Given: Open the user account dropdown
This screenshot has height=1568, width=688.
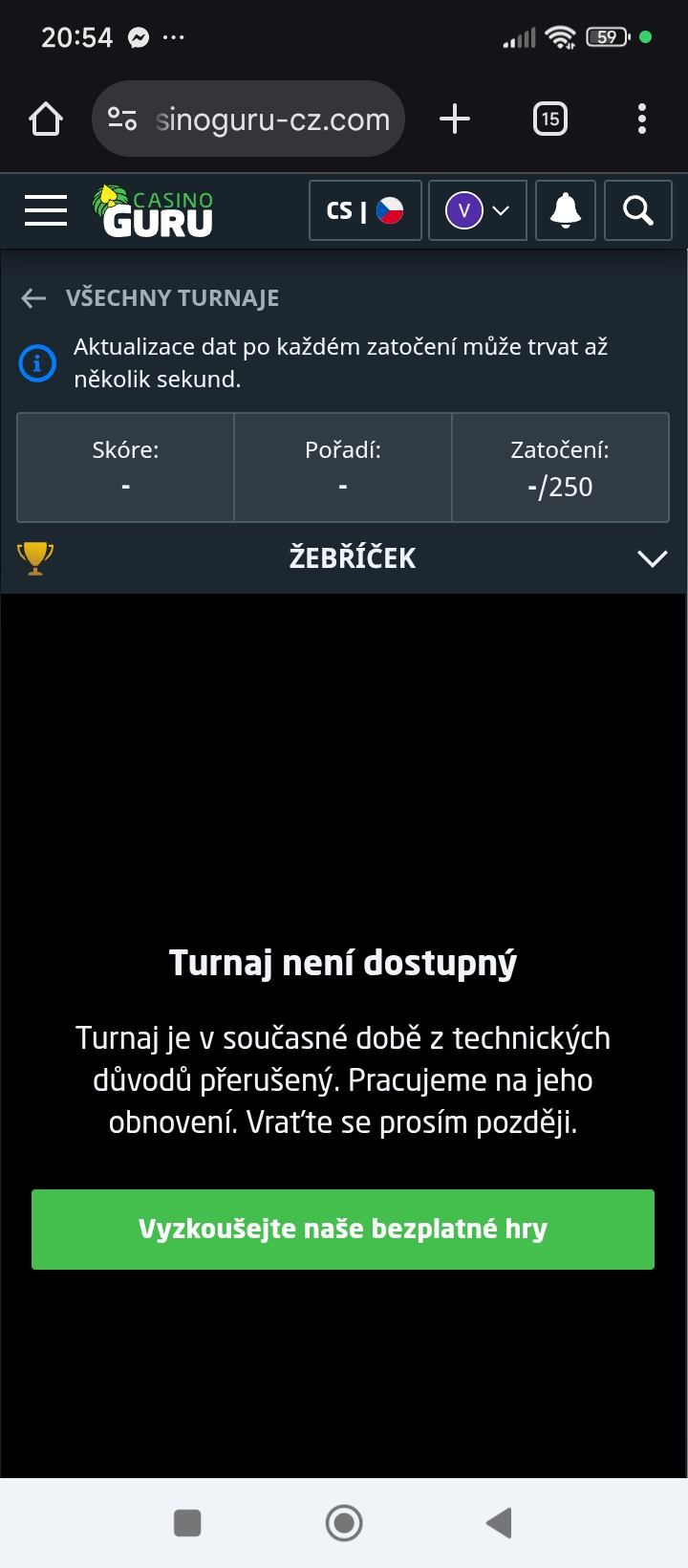Looking at the screenshot, I should click(477, 210).
